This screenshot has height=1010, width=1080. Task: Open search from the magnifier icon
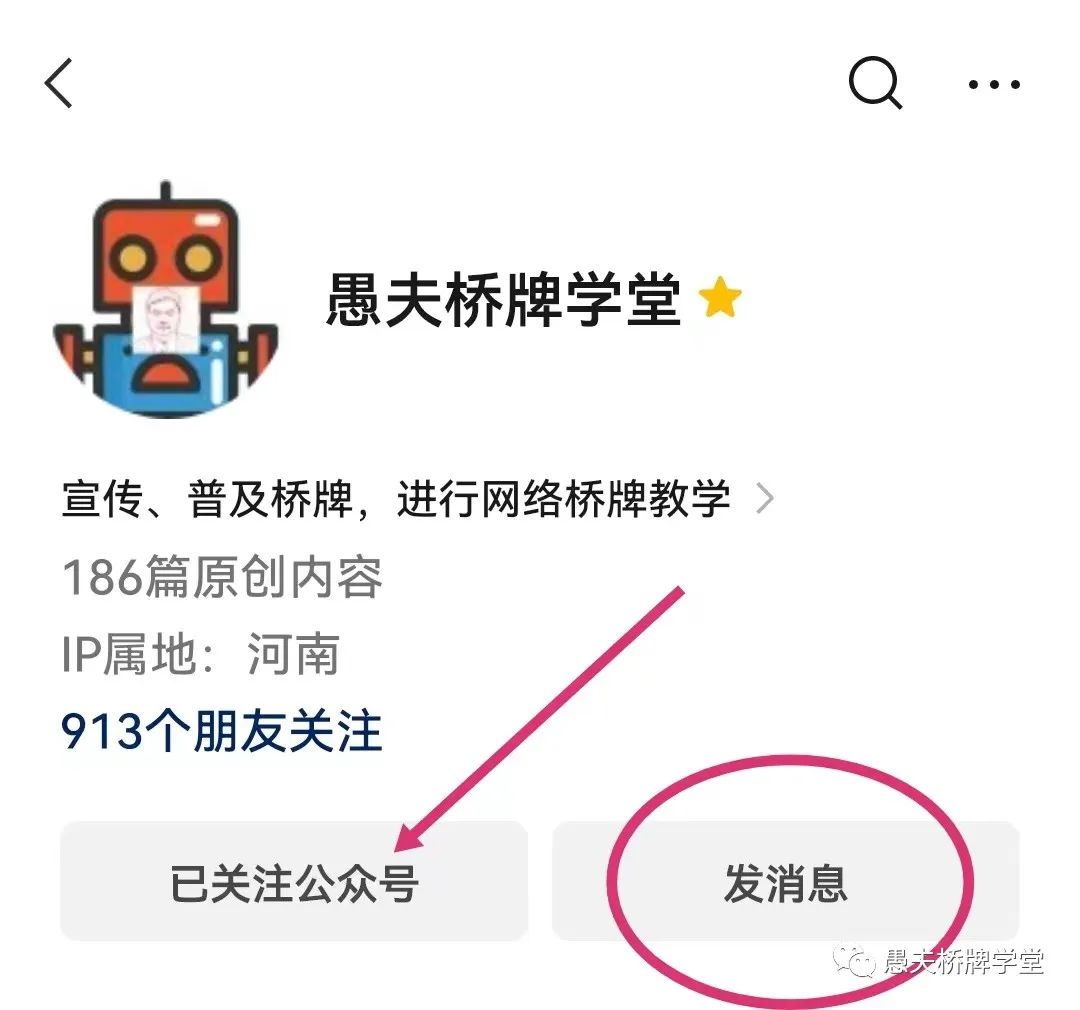(x=875, y=83)
